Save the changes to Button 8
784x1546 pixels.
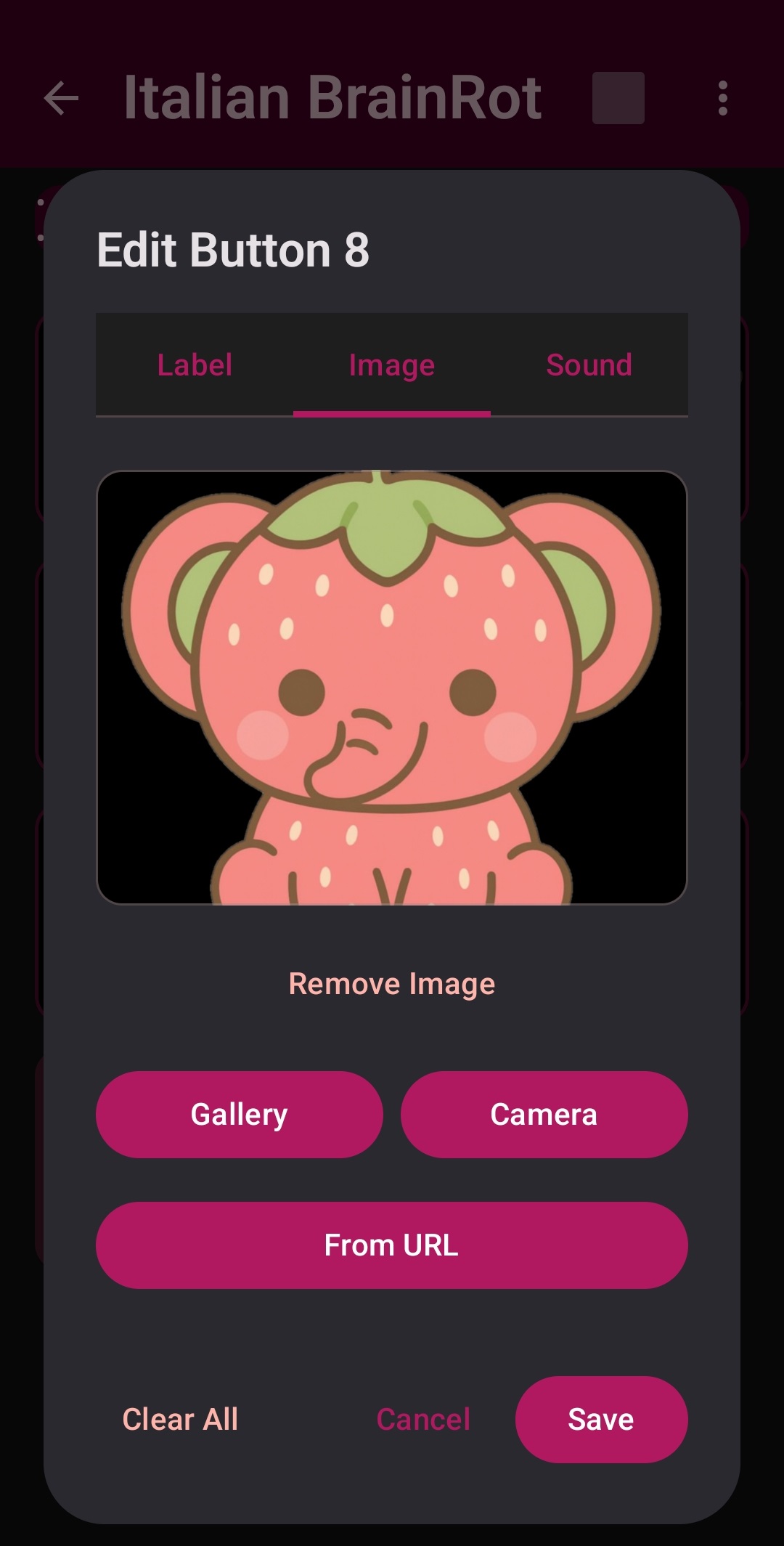602,1420
